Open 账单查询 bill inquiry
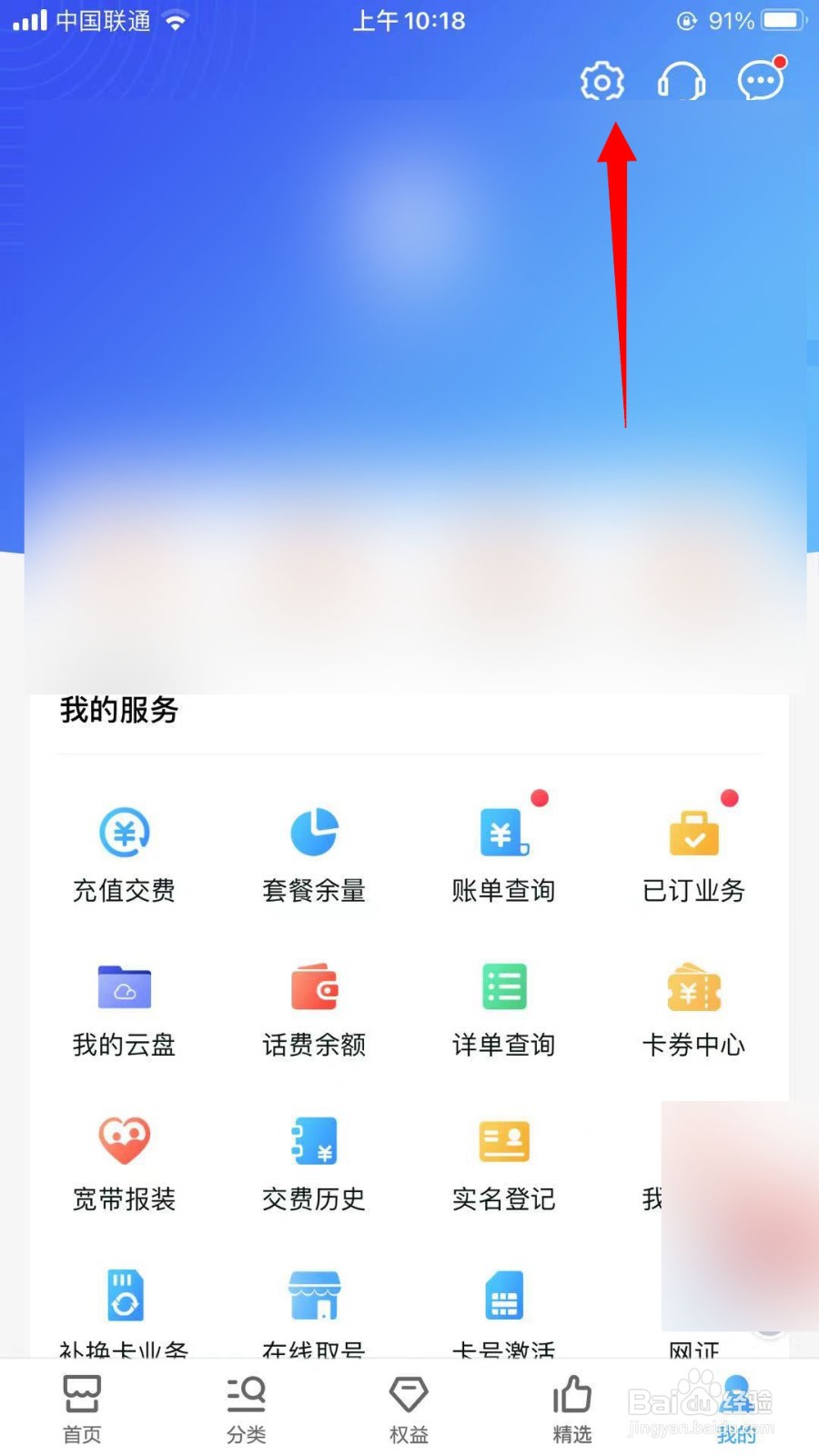Screen dimensions: 819x1456 (503, 851)
